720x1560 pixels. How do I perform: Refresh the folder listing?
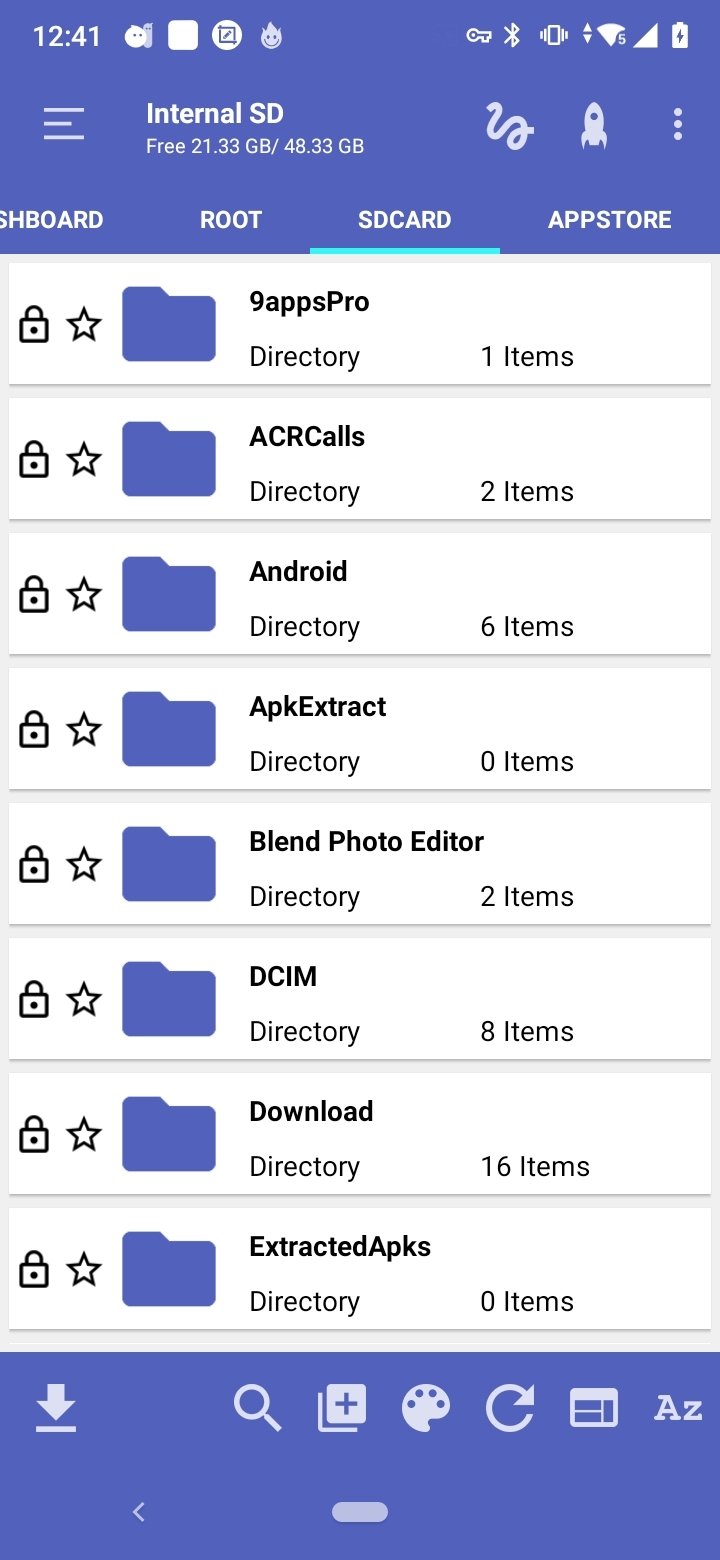tap(510, 1408)
